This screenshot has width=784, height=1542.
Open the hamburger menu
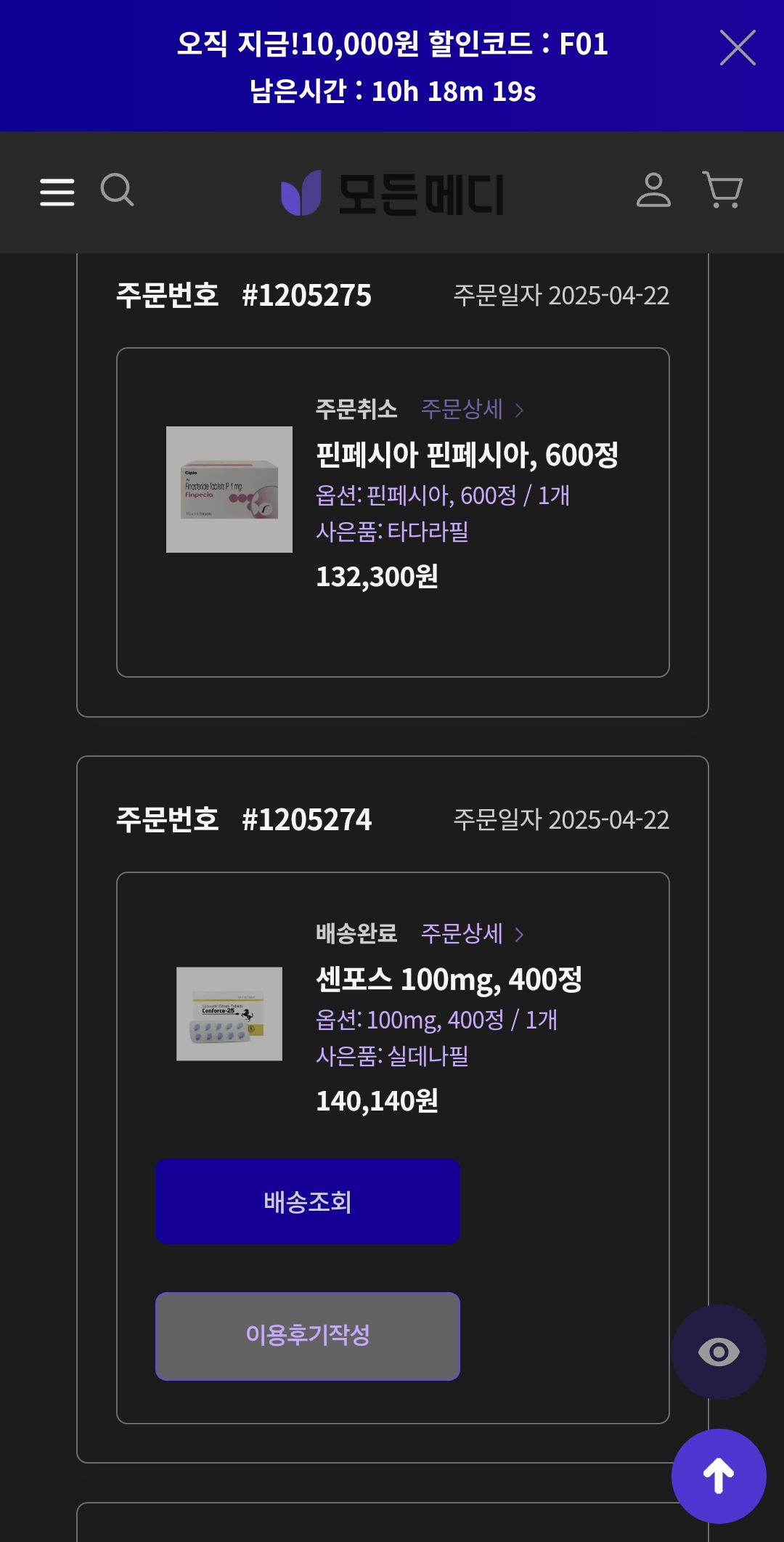pos(57,192)
